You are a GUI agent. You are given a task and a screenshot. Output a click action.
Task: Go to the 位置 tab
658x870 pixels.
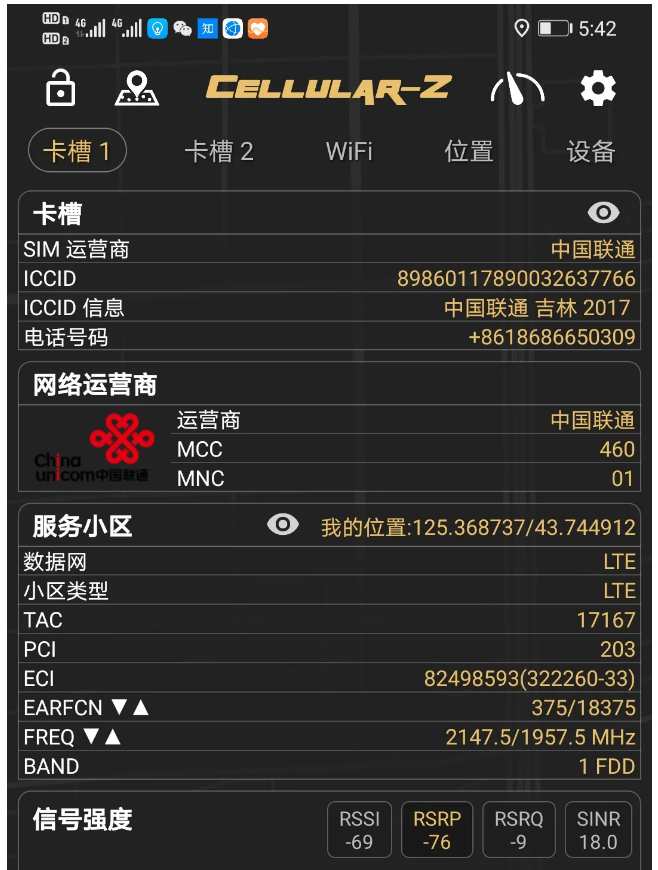pyautogui.click(x=469, y=152)
